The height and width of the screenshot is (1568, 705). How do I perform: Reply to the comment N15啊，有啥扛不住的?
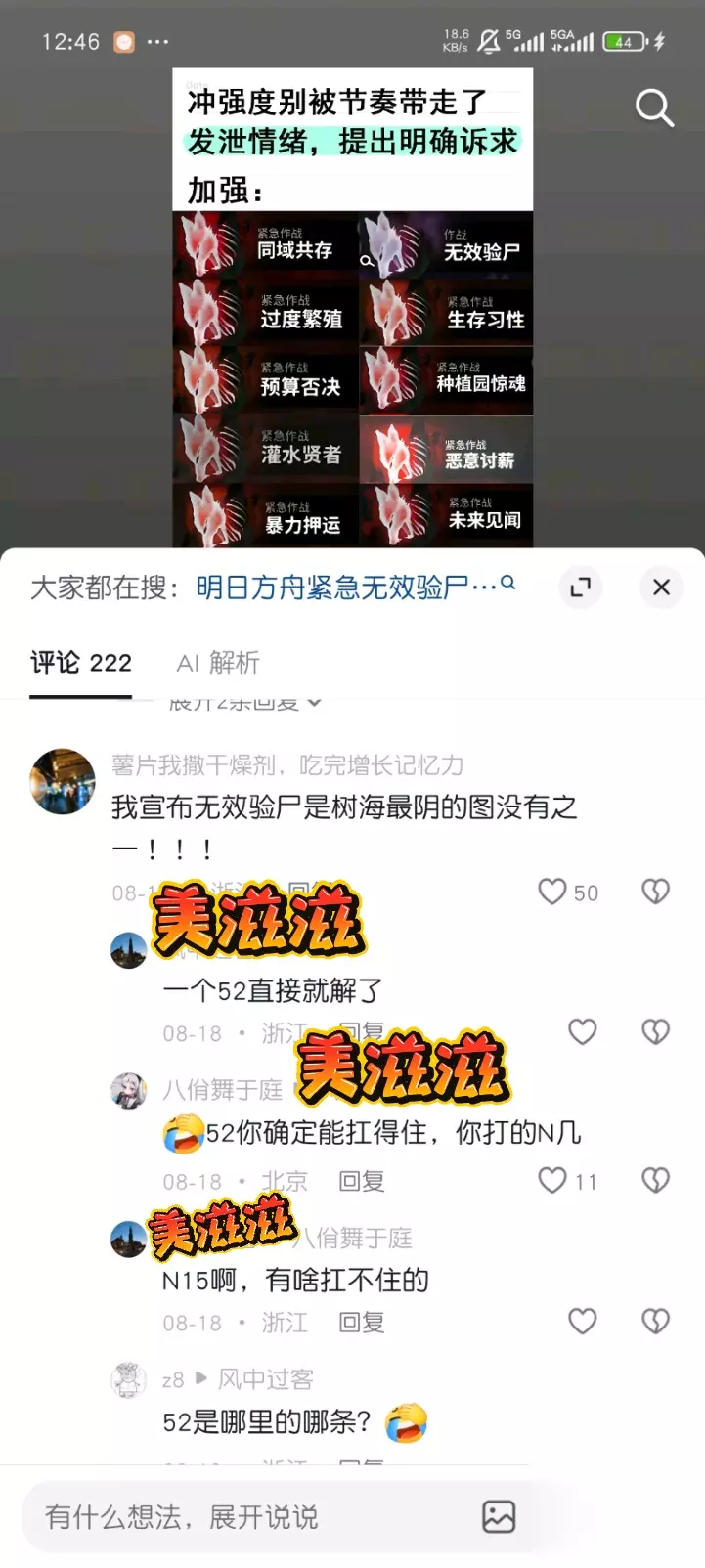362,1323
